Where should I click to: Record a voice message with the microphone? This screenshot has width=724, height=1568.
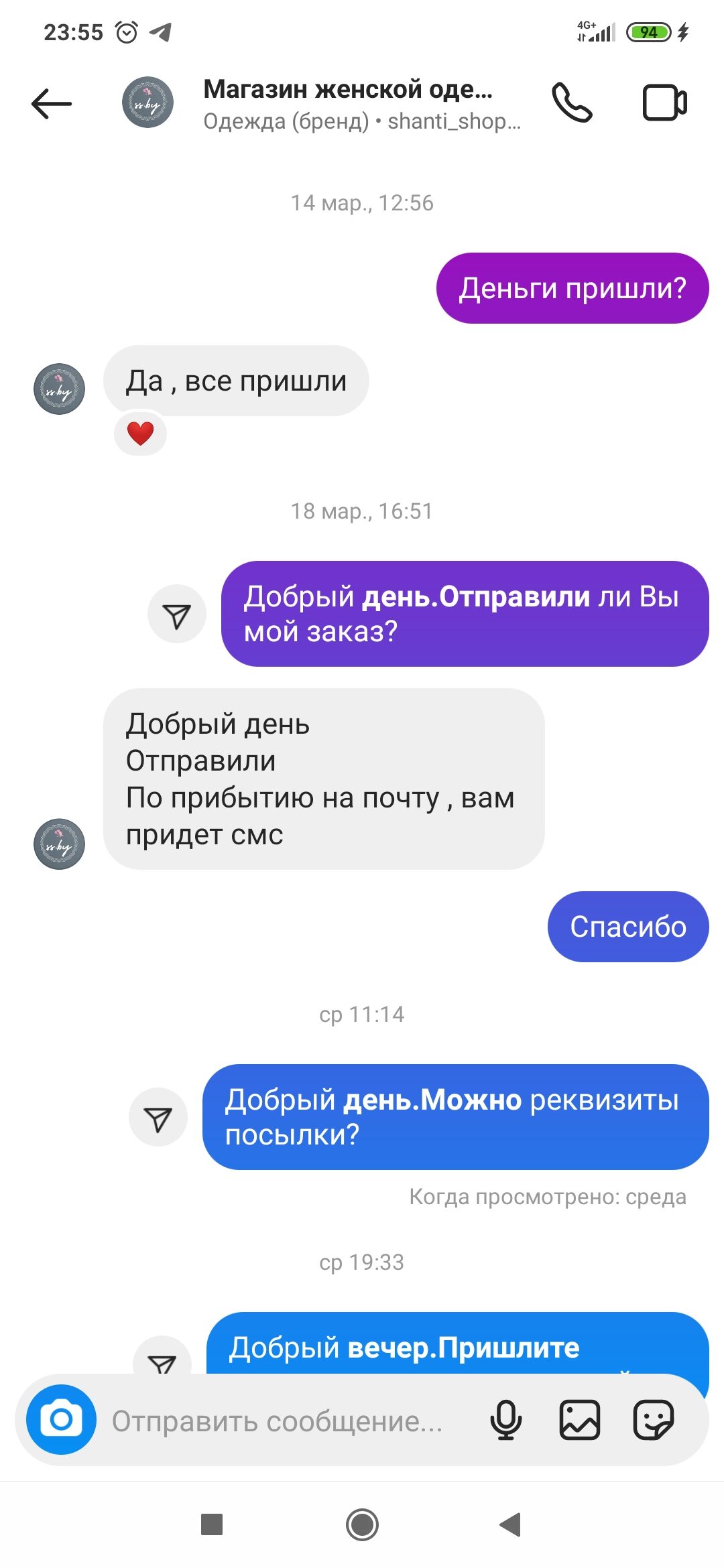tap(505, 1419)
